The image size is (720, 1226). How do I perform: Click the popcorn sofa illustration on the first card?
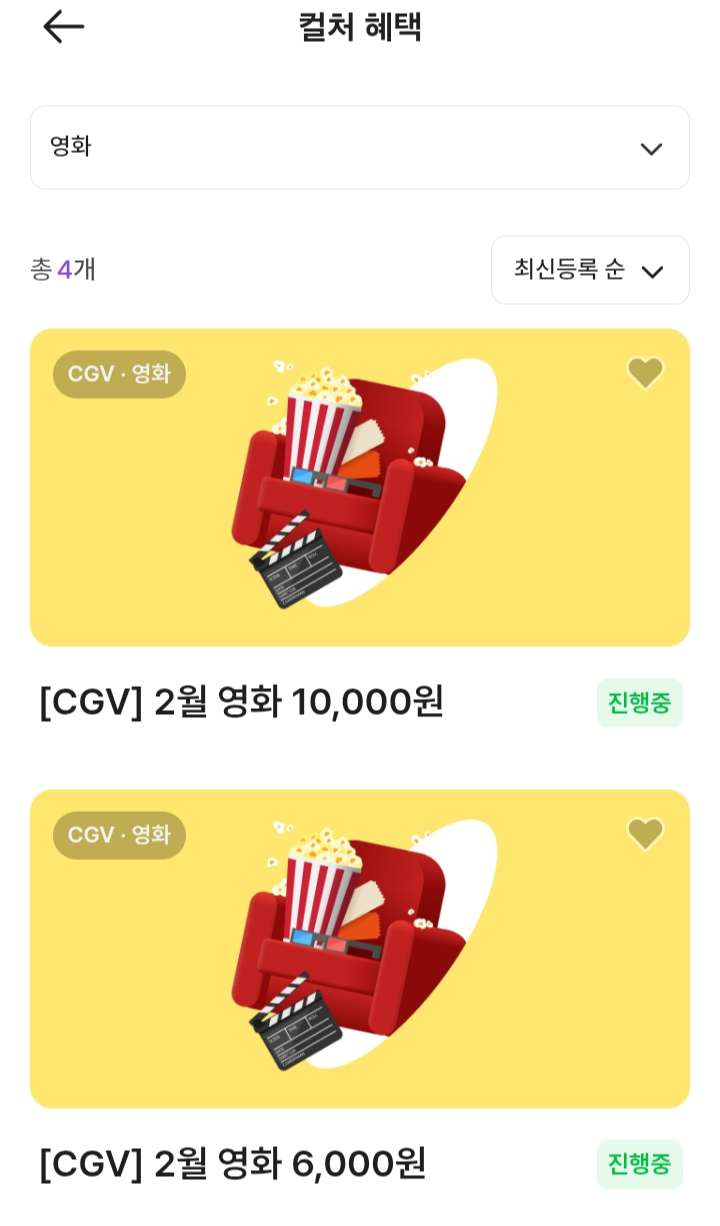(x=360, y=470)
